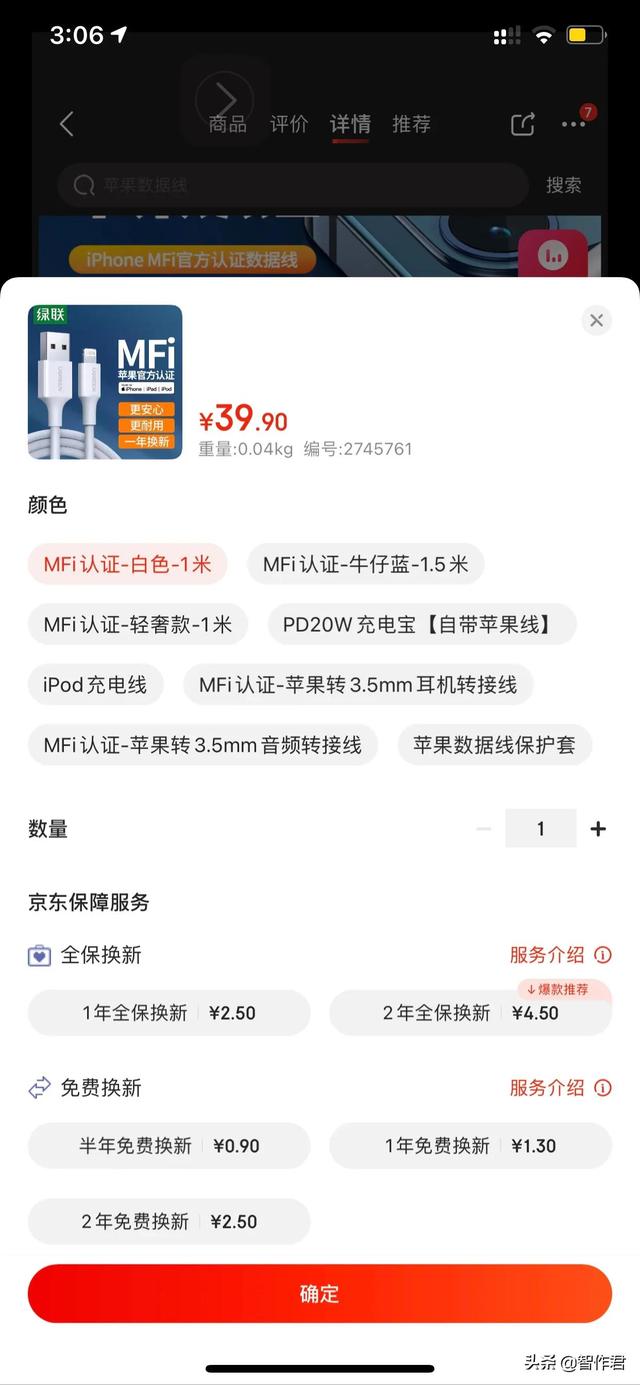The image size is (640, 1385).
Task: Select 2年免费换新 for ¥2.50
Action: (x=169, y=1222)
